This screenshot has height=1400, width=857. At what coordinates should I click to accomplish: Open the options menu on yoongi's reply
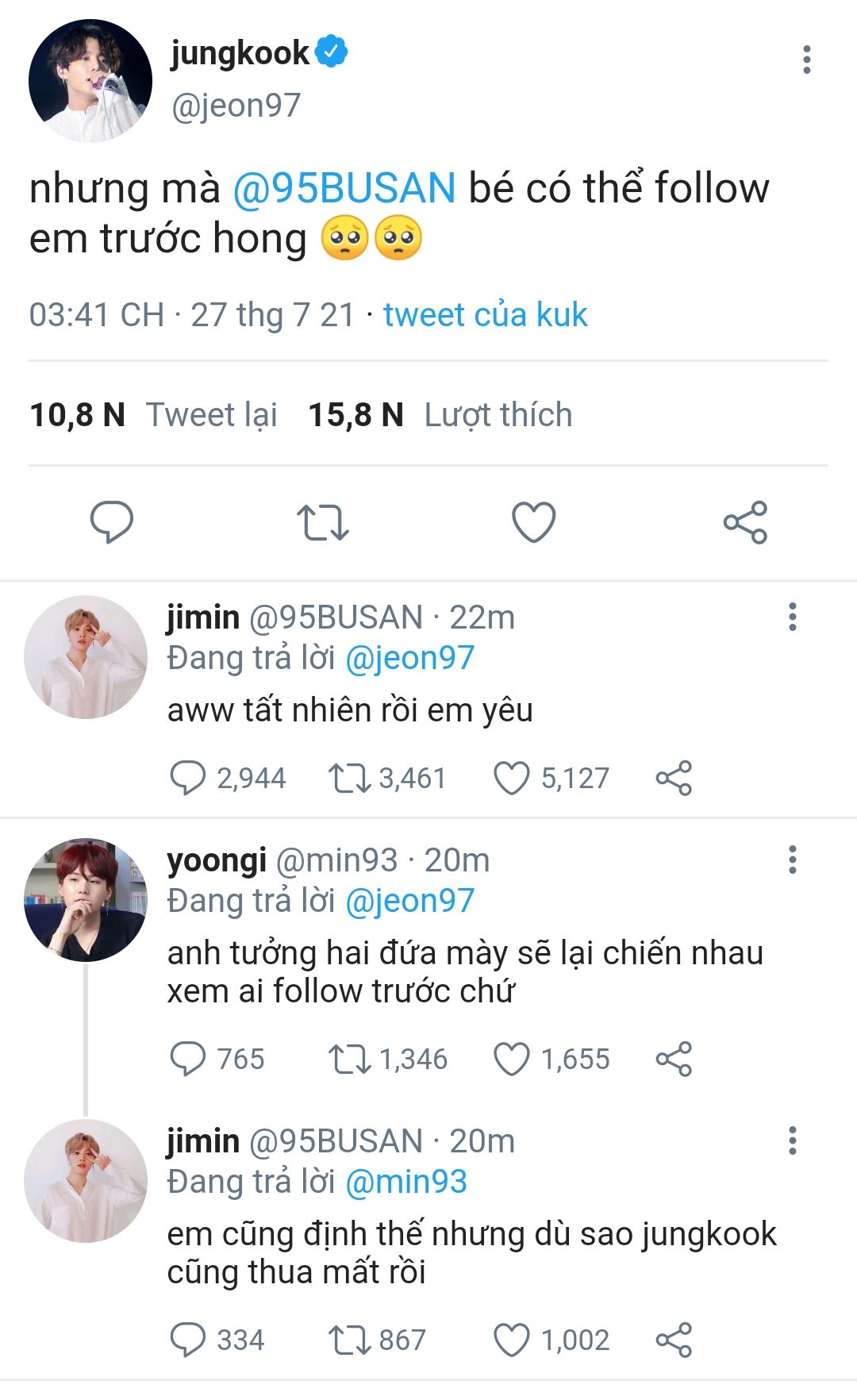click(x=792, y=860)
